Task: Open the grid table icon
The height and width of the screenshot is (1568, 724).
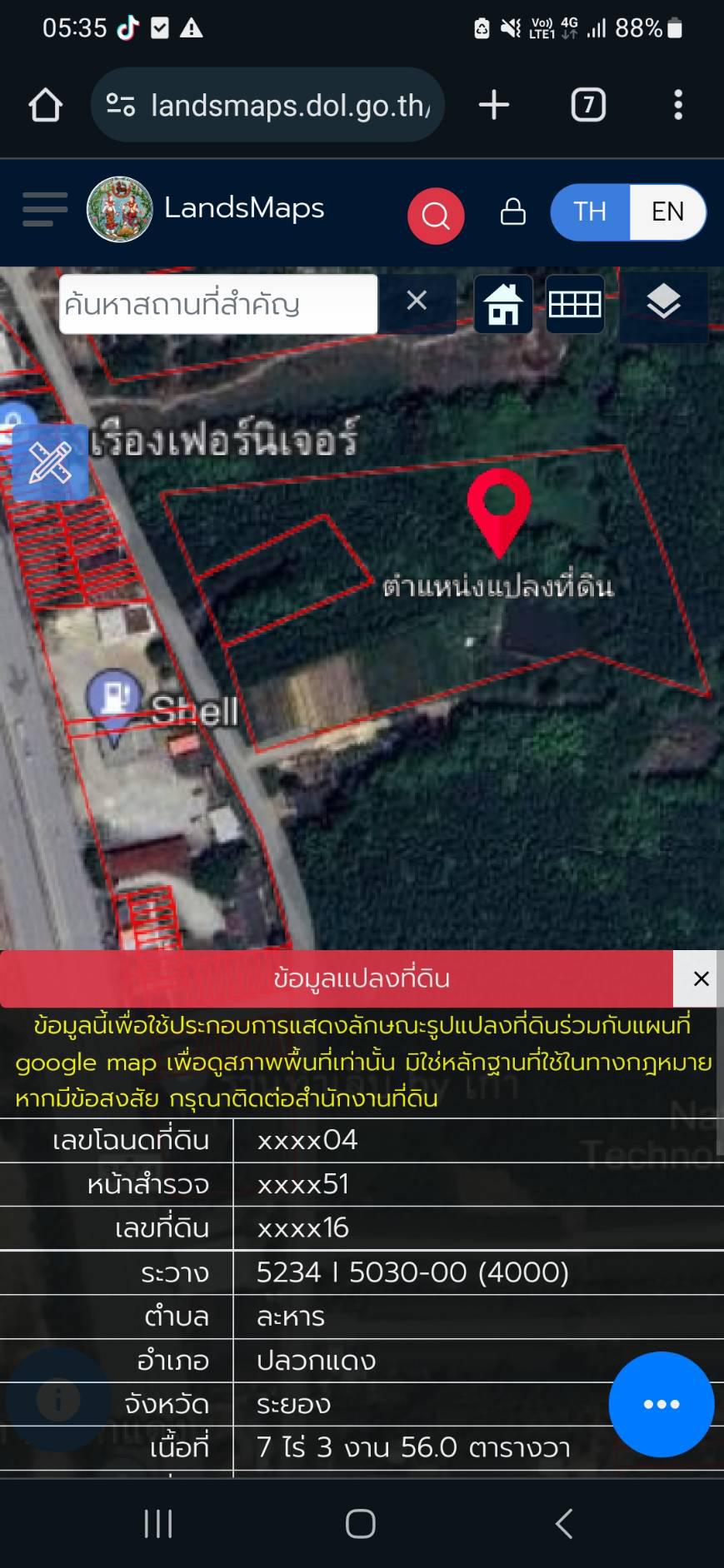Action: pyautogui.click(x=575, y=304)
